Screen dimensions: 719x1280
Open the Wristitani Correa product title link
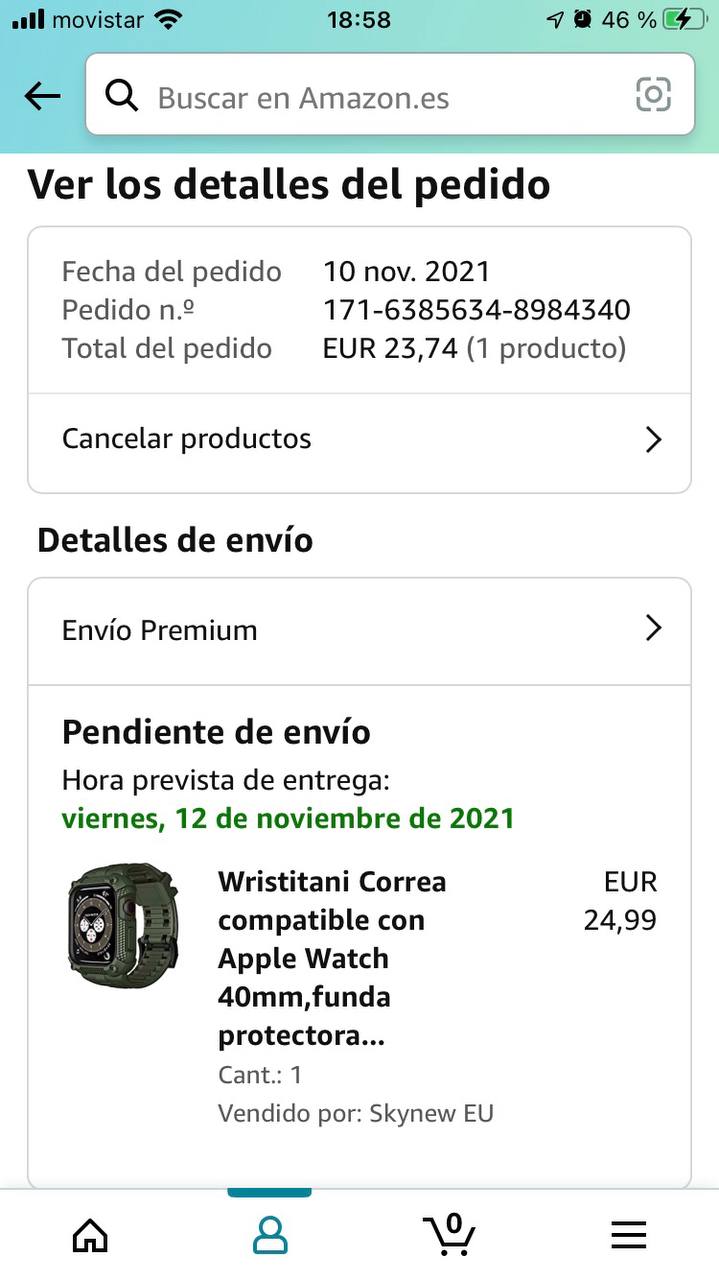click(x=332, y=958)
